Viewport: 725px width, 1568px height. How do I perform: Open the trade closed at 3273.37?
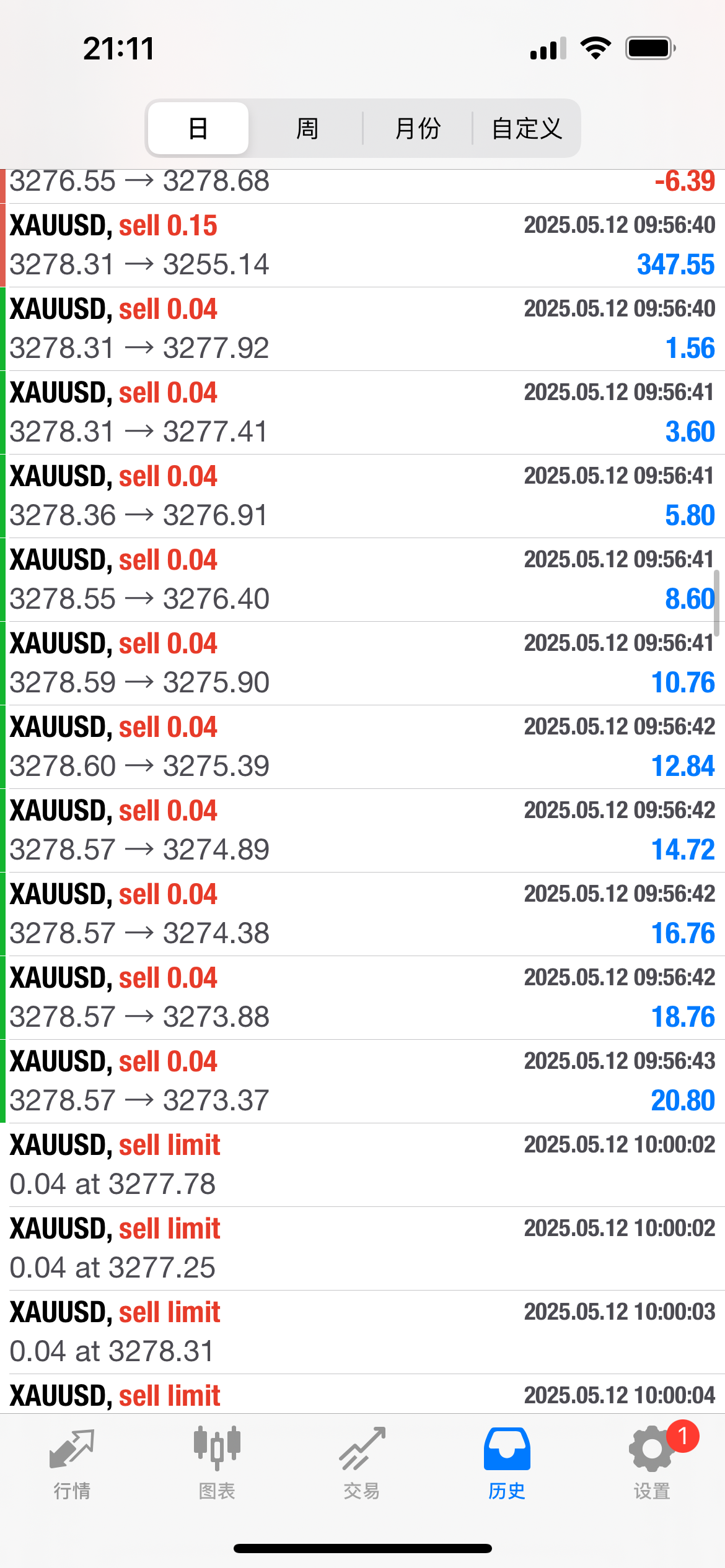tap(362, 1081)
